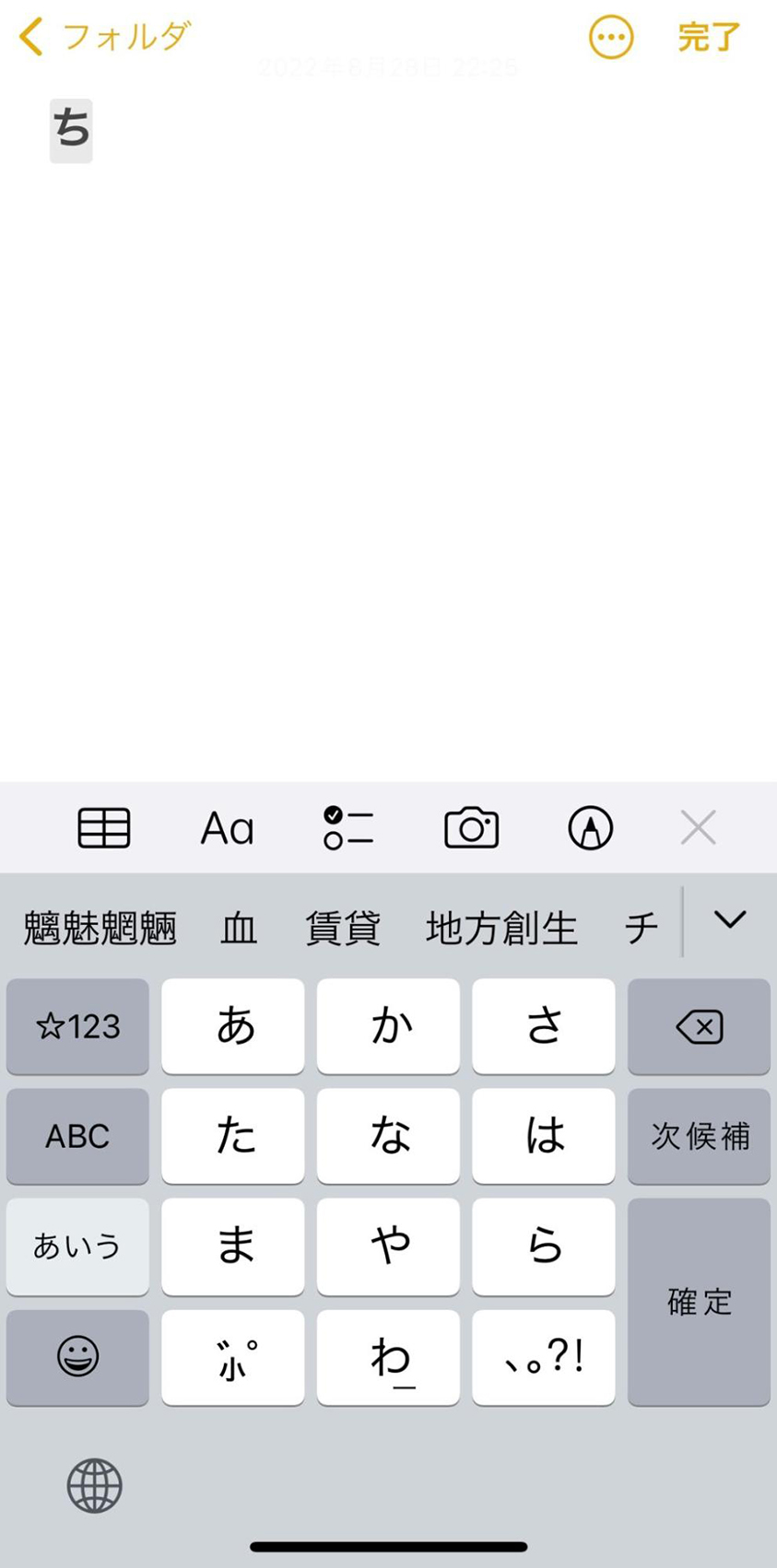Open the Aa text format options
Viewport: 777px width, 1568px height.
point(227,828)
